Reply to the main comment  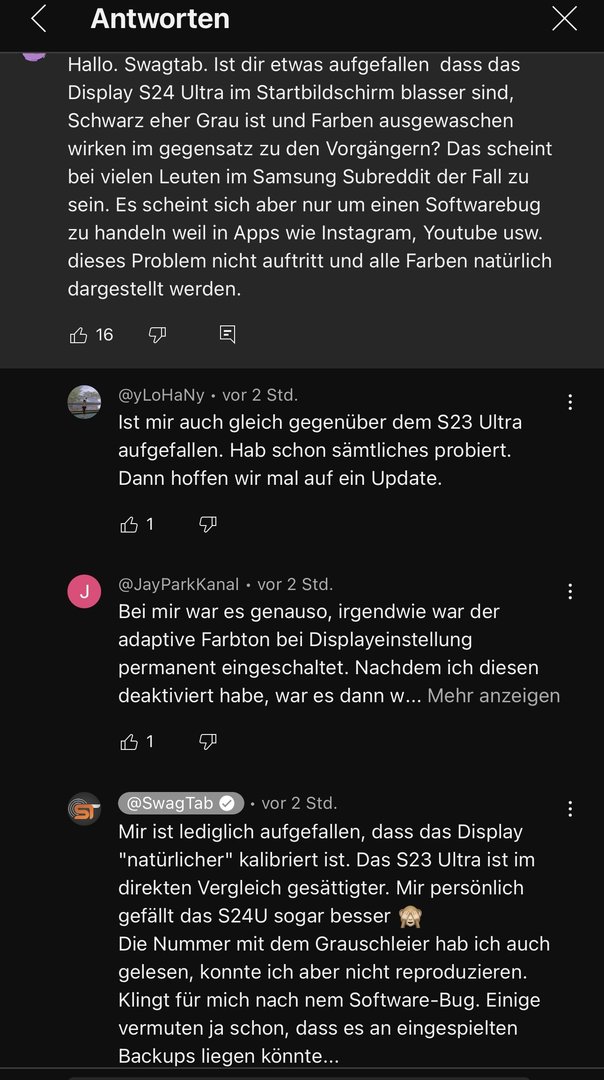[227, 335]
